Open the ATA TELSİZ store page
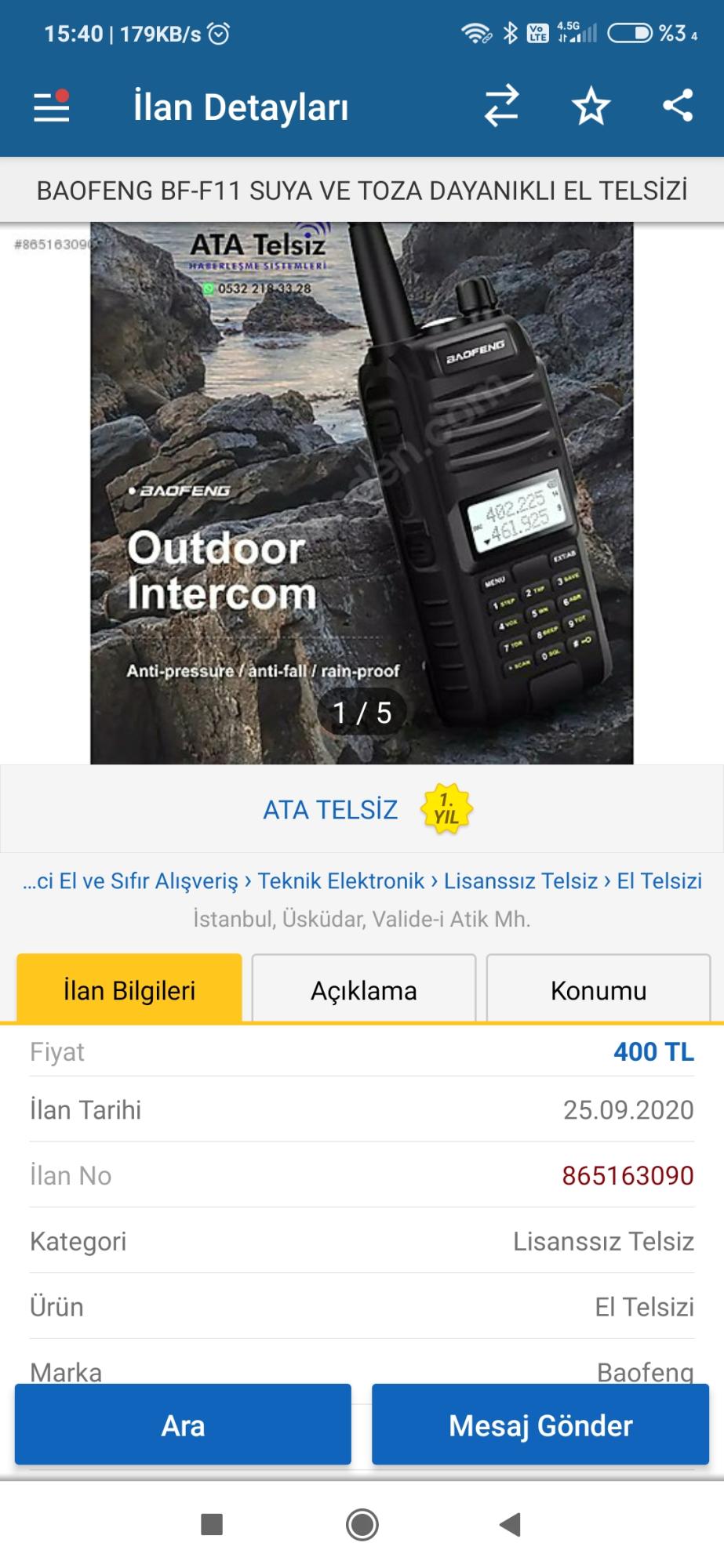 [x=330, y=810]
